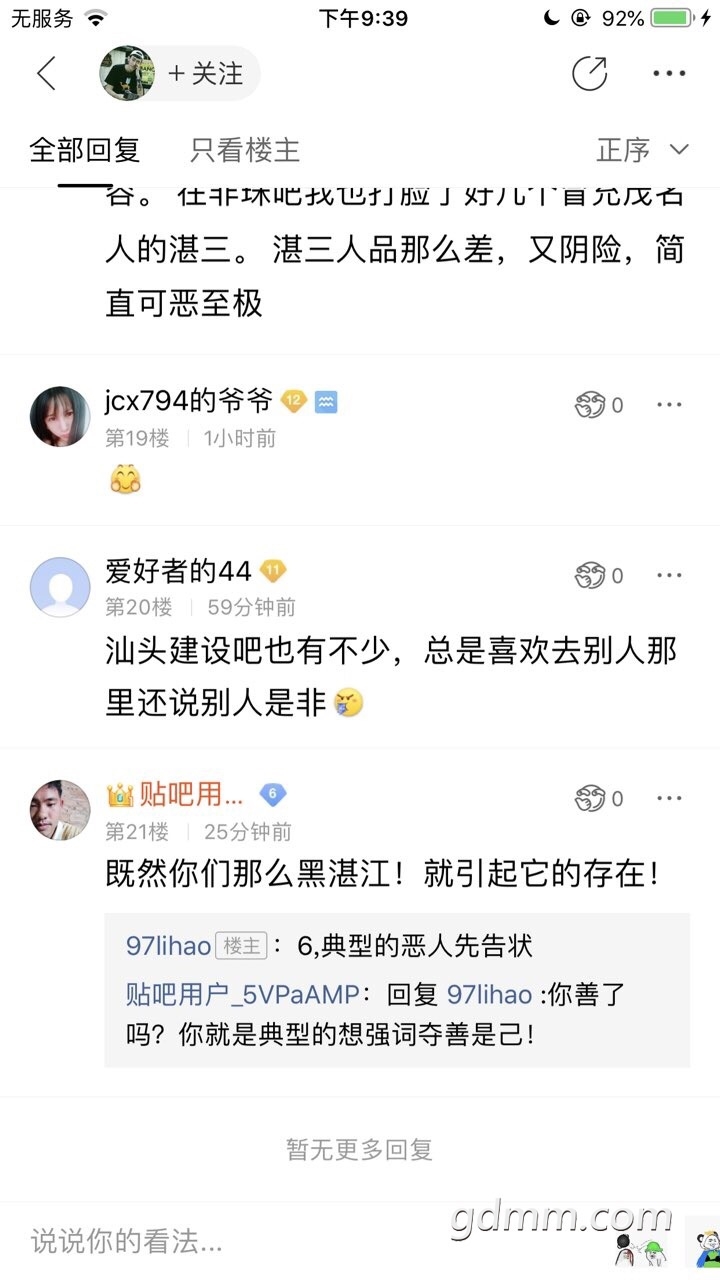Show only the author's posts via 只看楼主
This screenshot has width=720, height=1280.
[x=245, y=151]
